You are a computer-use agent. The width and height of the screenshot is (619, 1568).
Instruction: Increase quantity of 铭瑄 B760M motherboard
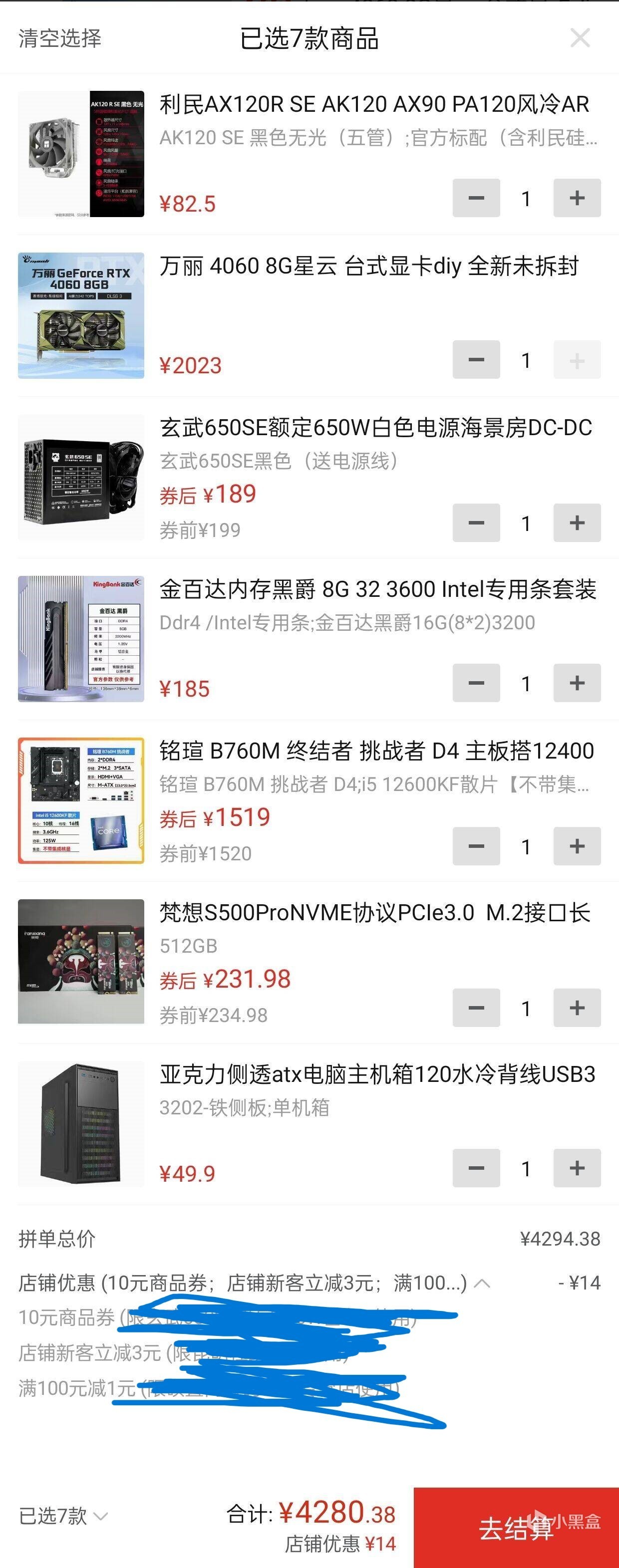click(577, 846)
